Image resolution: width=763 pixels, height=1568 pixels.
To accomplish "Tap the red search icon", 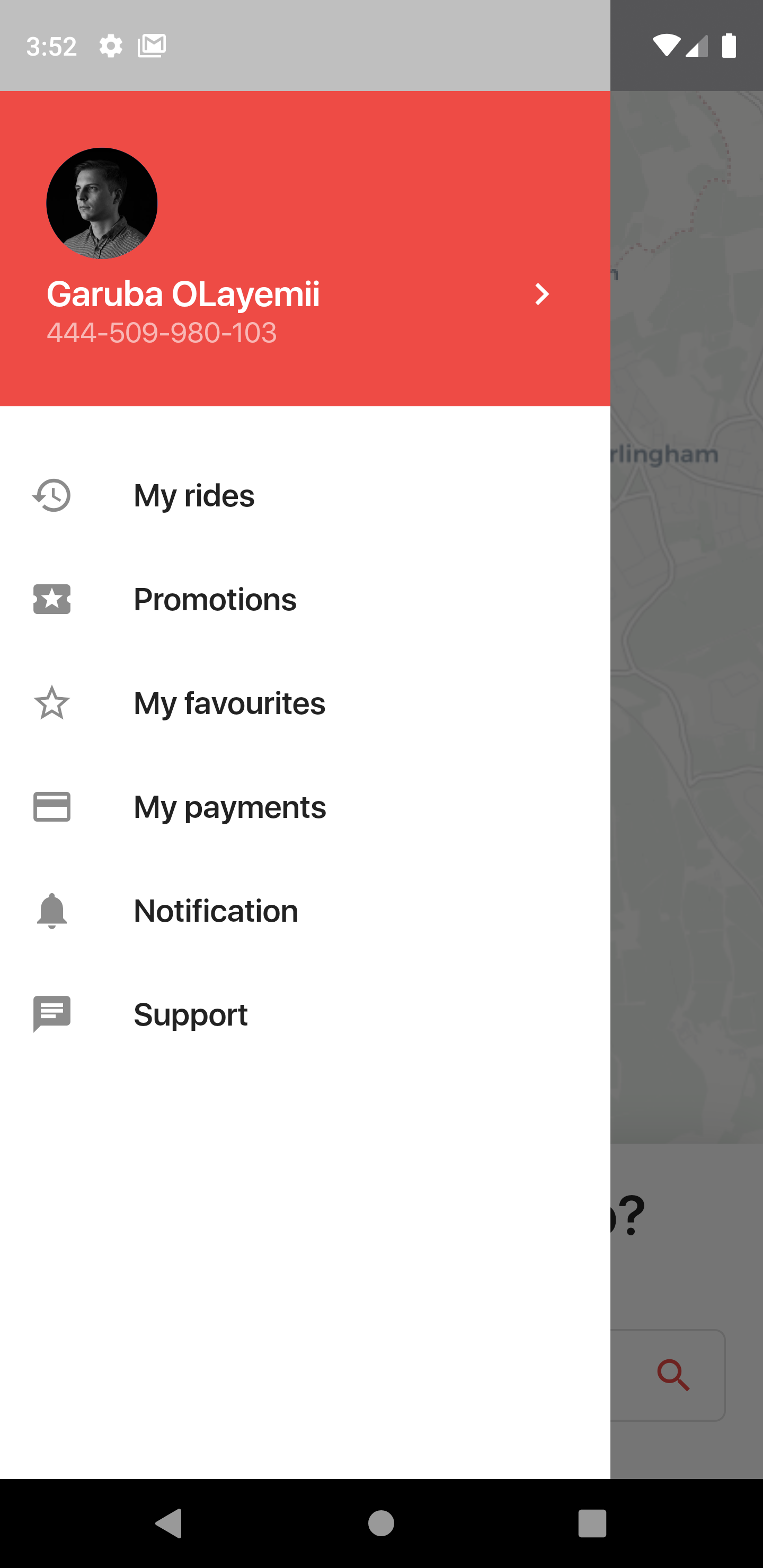I will (673, 1375).
